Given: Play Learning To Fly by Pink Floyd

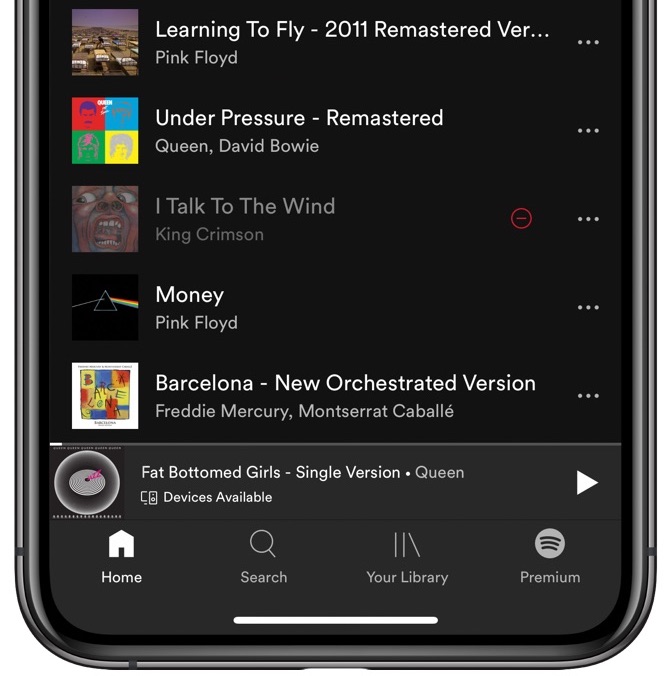Looking at the screenshot, I should [350, 42].
